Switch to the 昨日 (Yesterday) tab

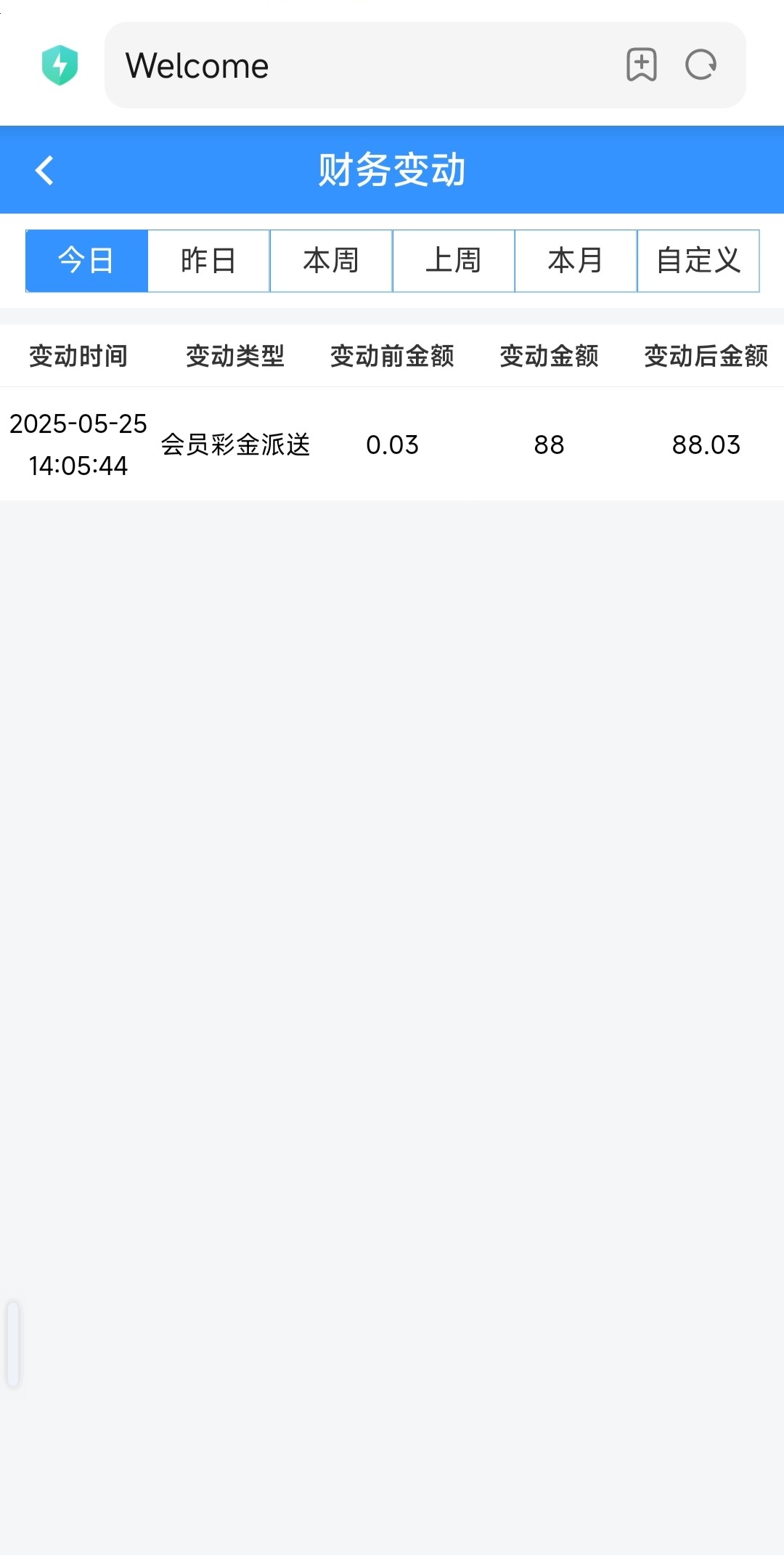pos(208,261)
